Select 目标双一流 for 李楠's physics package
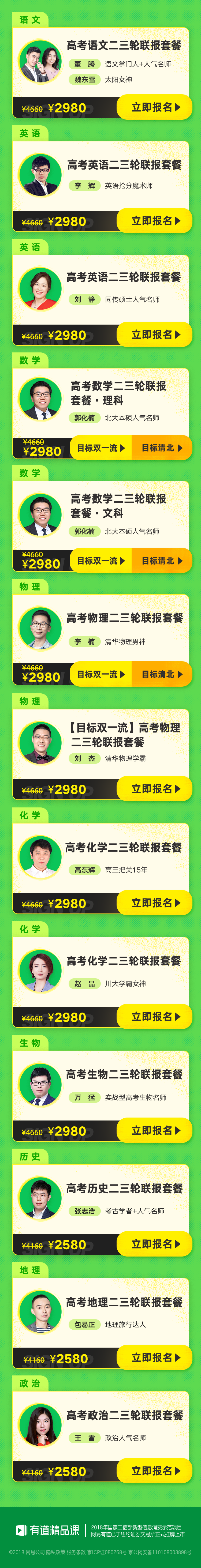 (x=100, y=674)
